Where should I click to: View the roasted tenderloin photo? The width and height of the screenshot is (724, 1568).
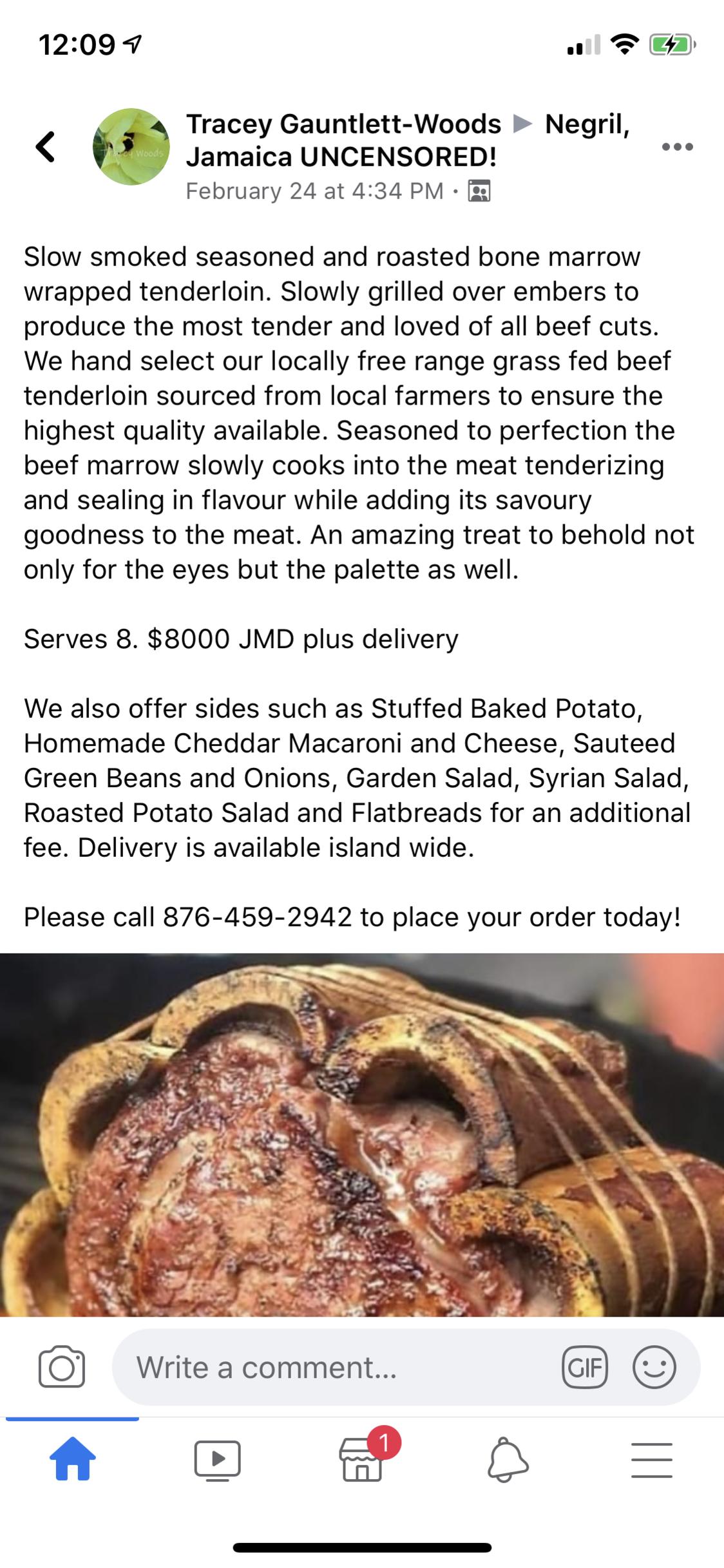pyautogui.click(x=362, y=1134)
